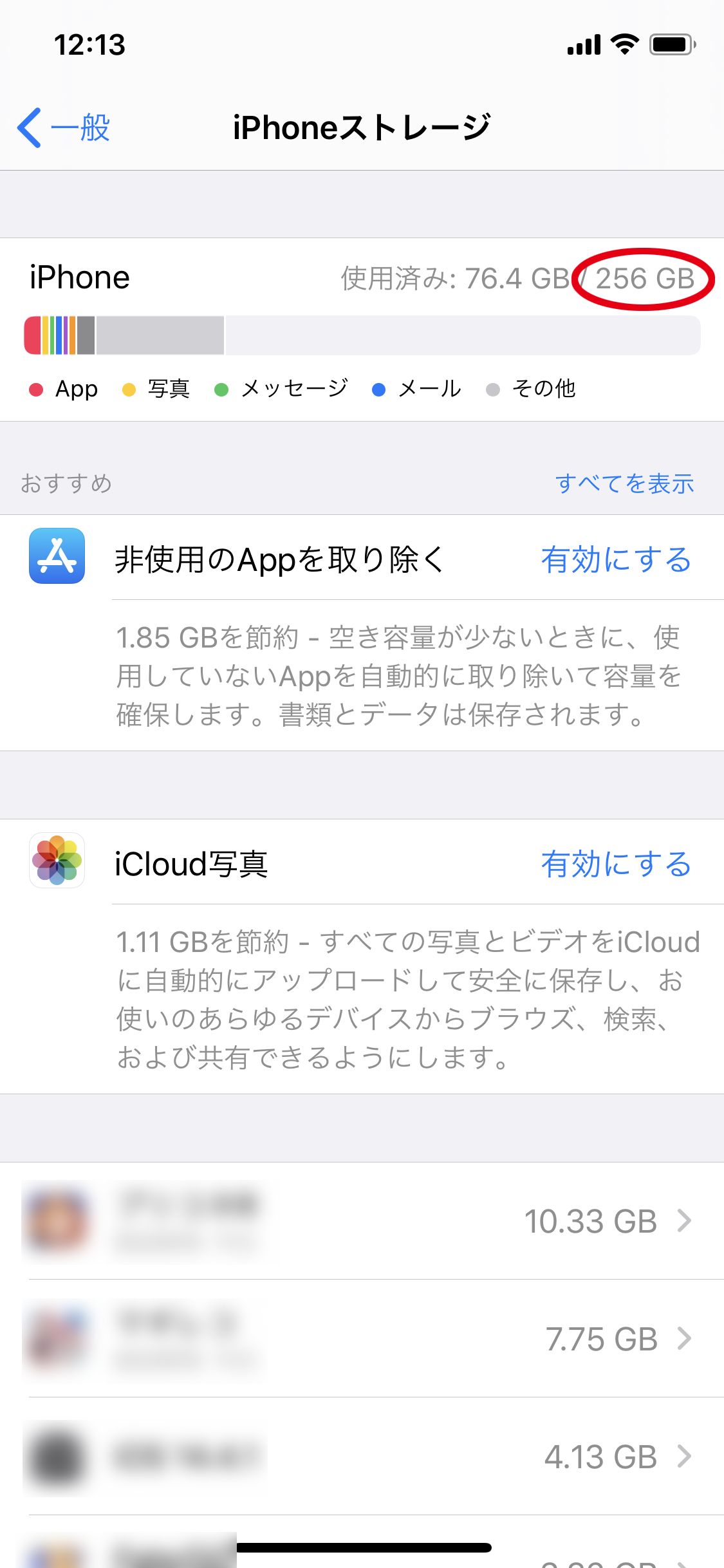724x1568 pixels.
Task: Go back to 一般 settings
Action: 64,127
